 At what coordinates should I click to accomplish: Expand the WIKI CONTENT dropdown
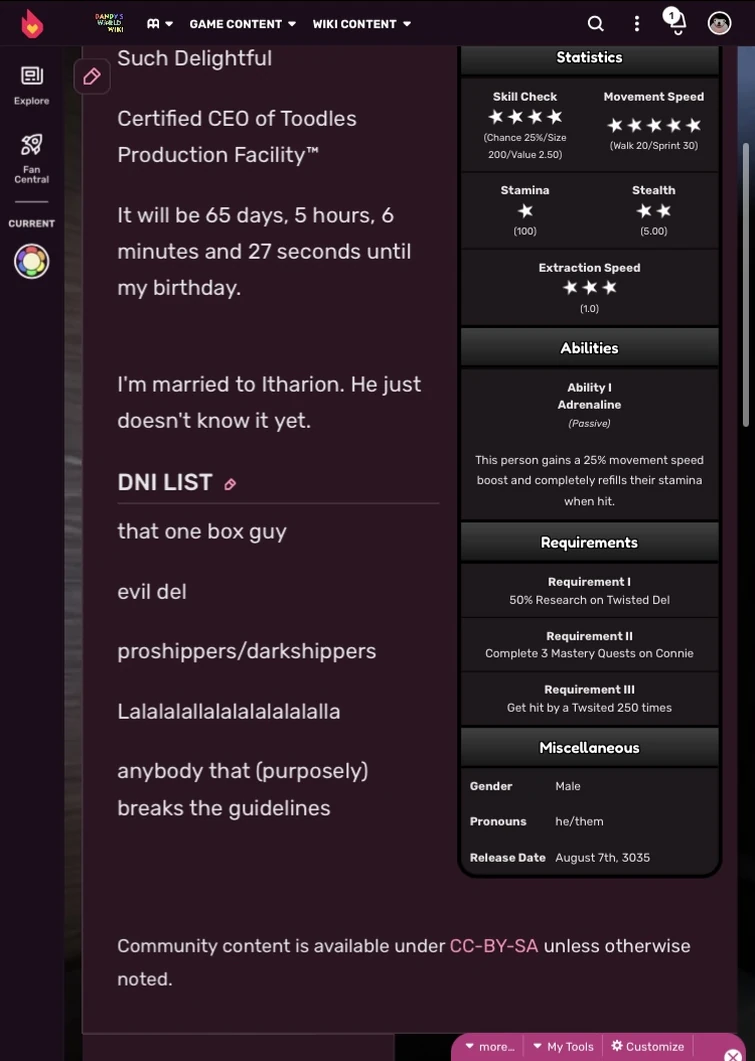pyautogui.click(x=361, y=24)
